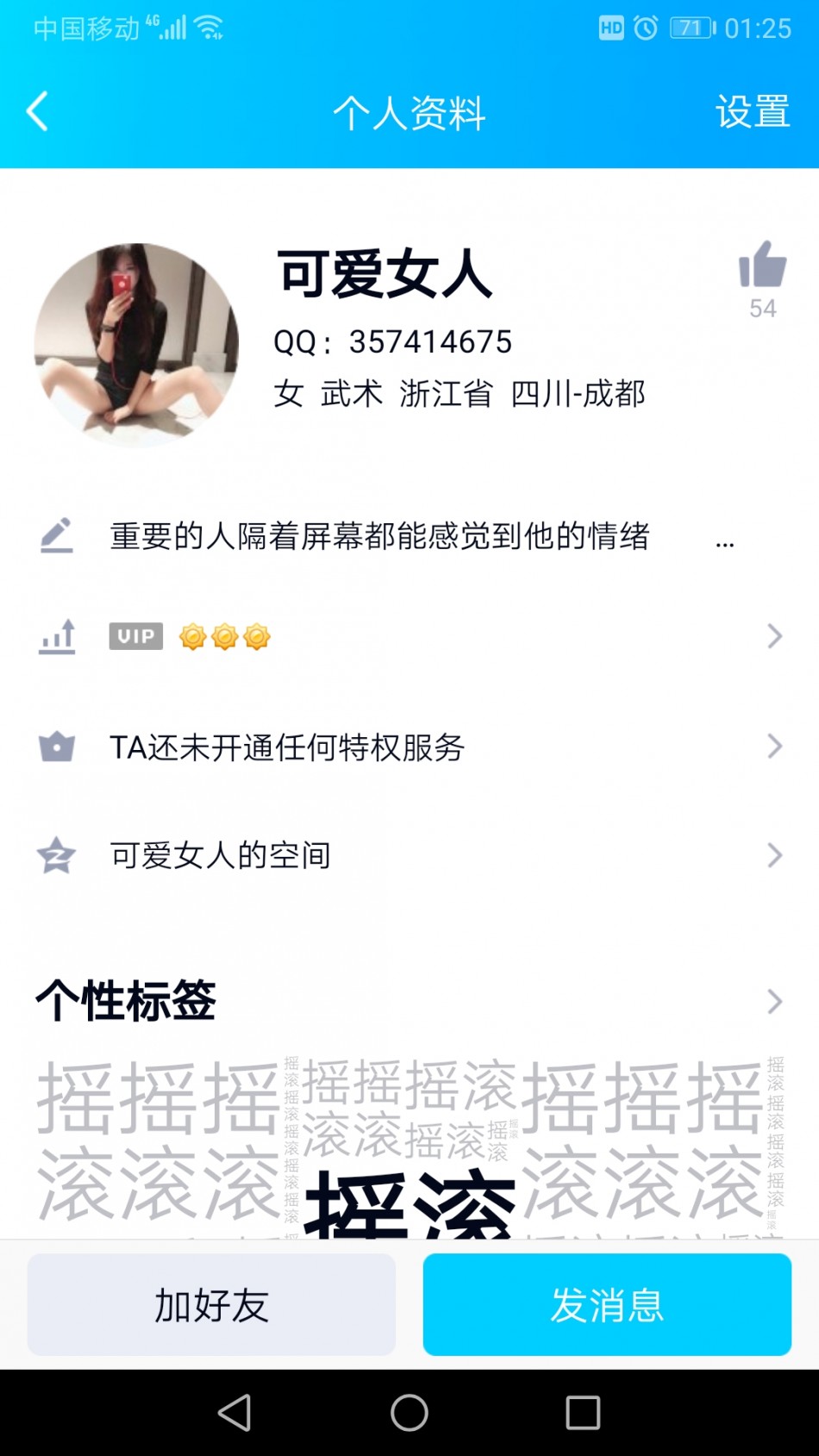Go back using the top-left arrow
819x1456 pixels.
37,112
